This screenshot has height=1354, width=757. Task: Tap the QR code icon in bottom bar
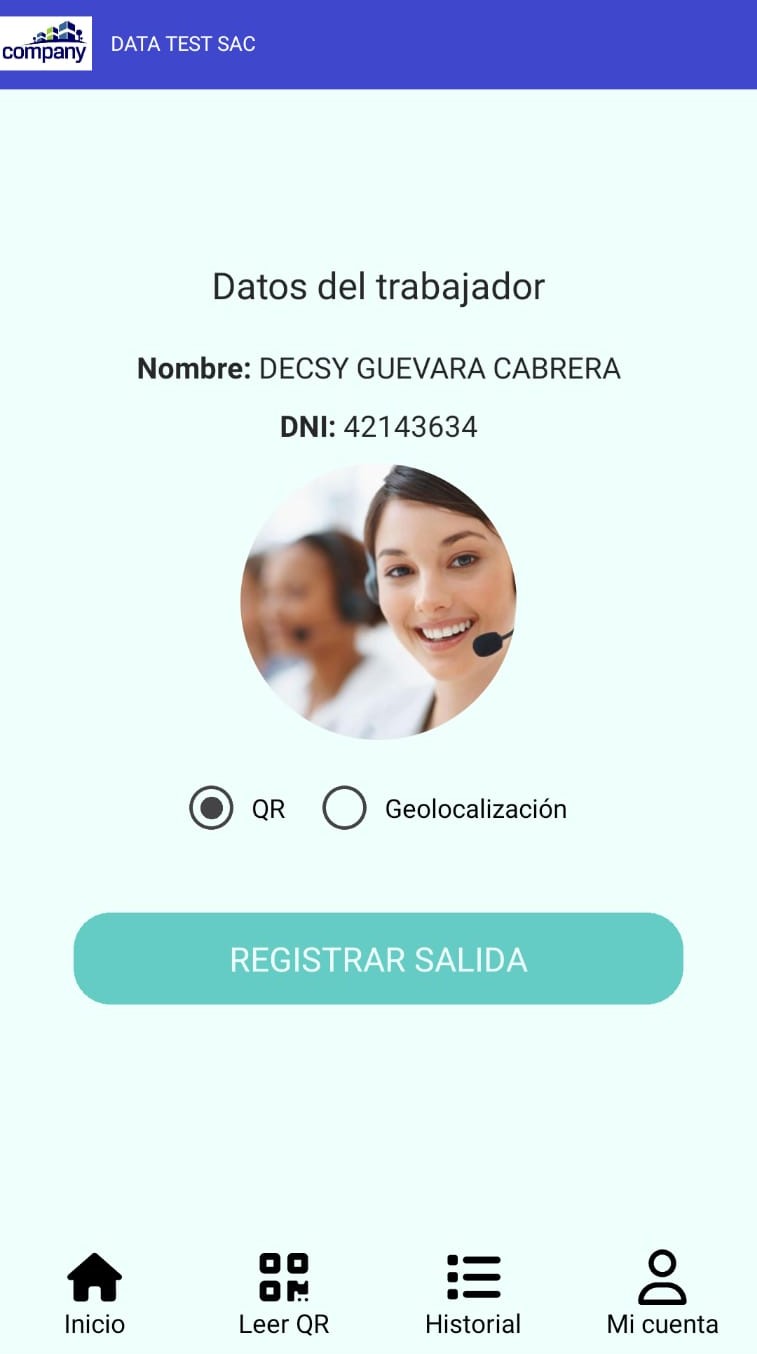coord(284,1276)
